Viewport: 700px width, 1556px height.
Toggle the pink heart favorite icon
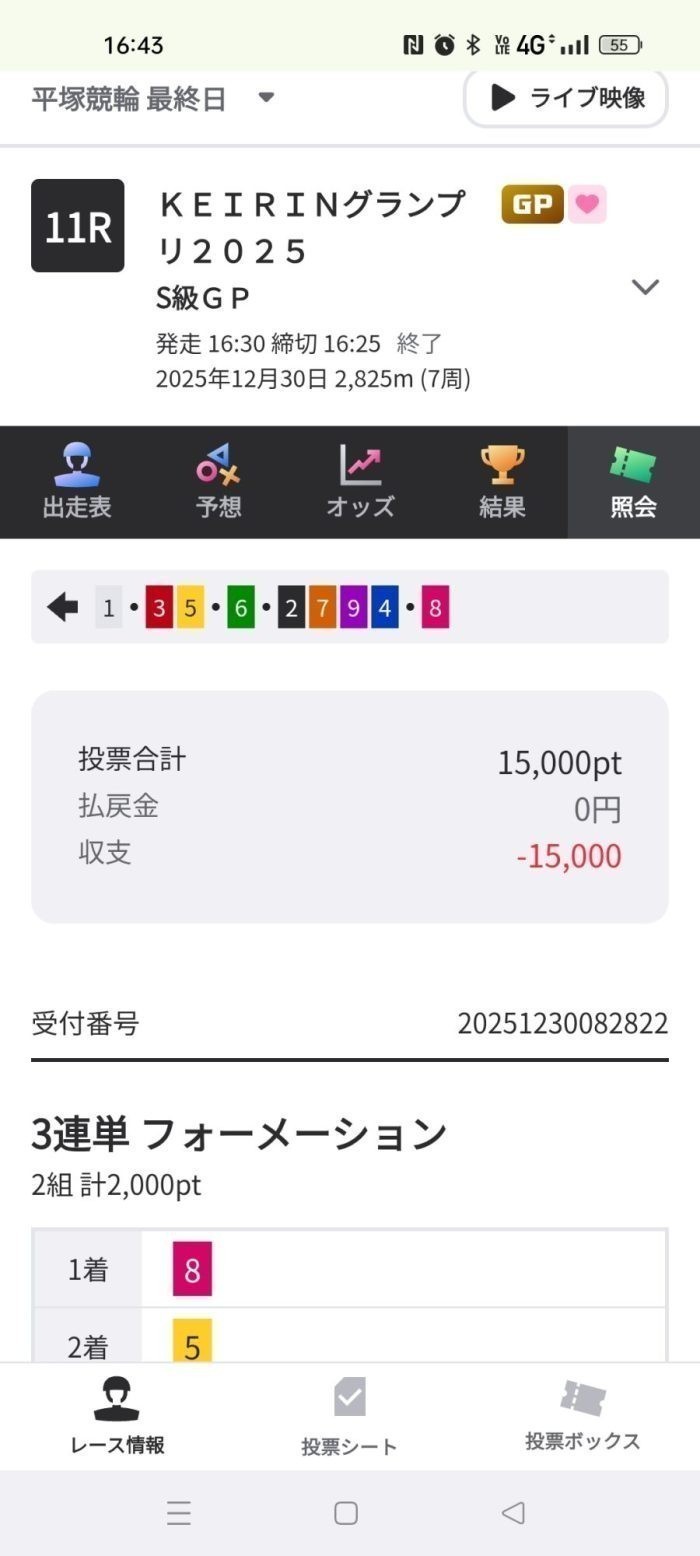pyautogui.click(x=587, y=205)
